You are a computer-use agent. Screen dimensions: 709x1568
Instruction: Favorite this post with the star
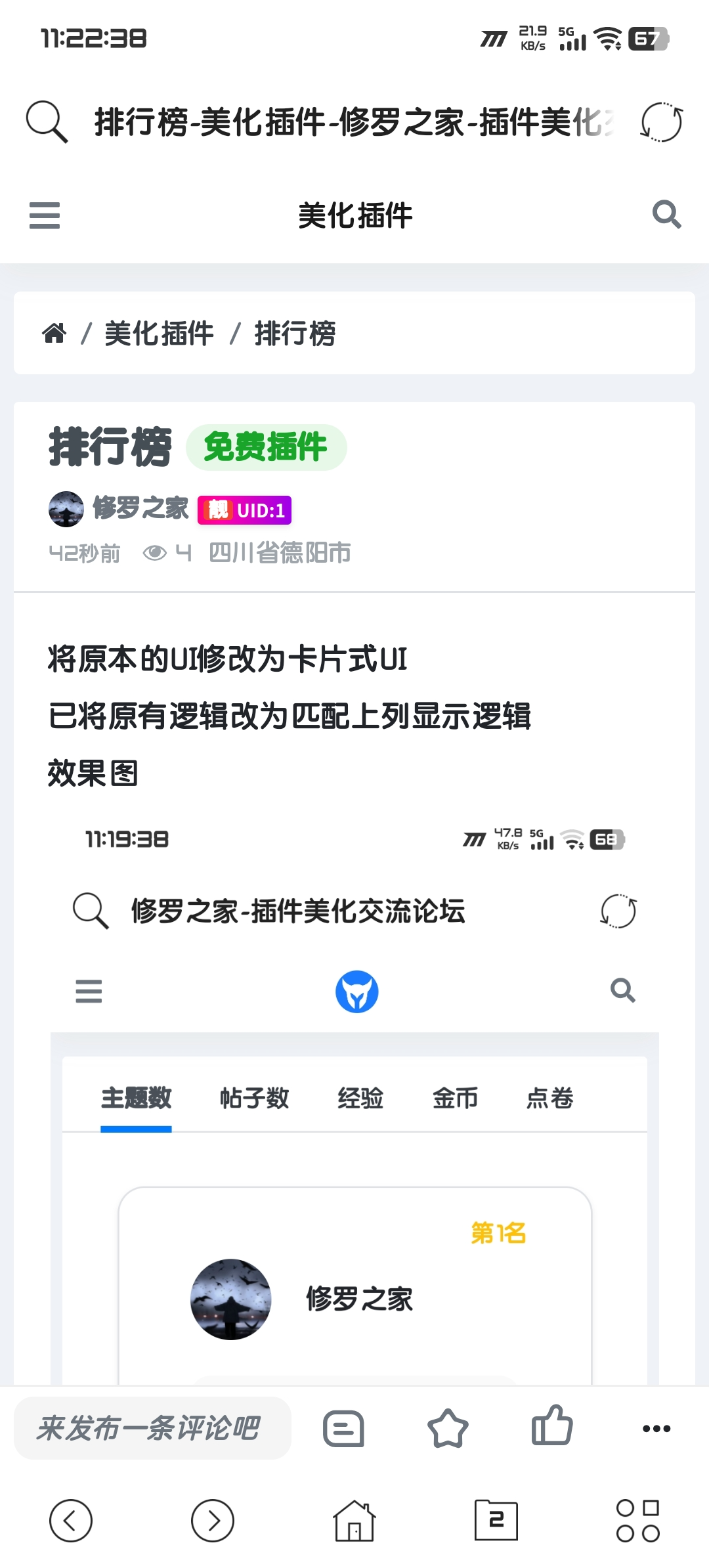tap(448, 1428)
